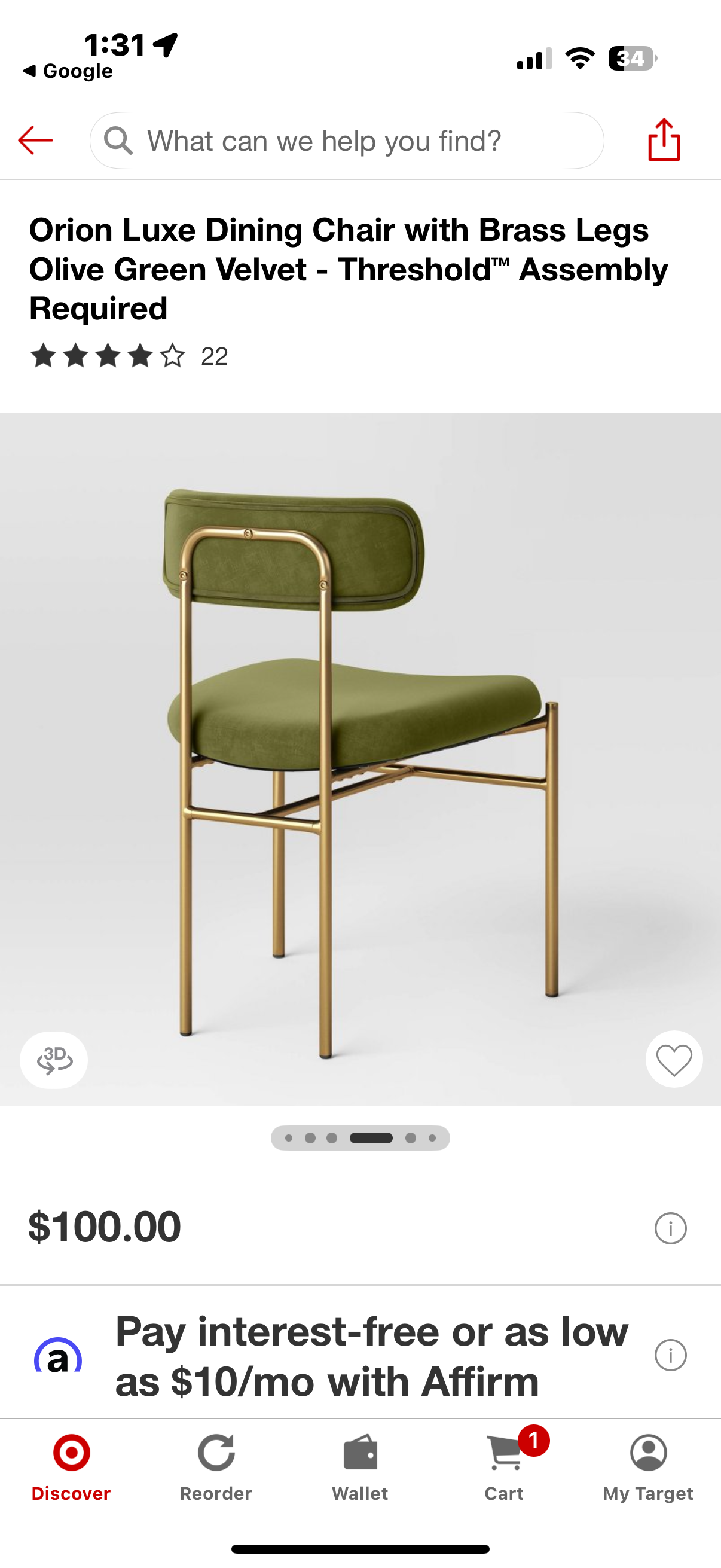Image resolution: width=721 pixels, height=1568 pixels.
Task: Open price info next to $100.00
Action: (670, 1228)
